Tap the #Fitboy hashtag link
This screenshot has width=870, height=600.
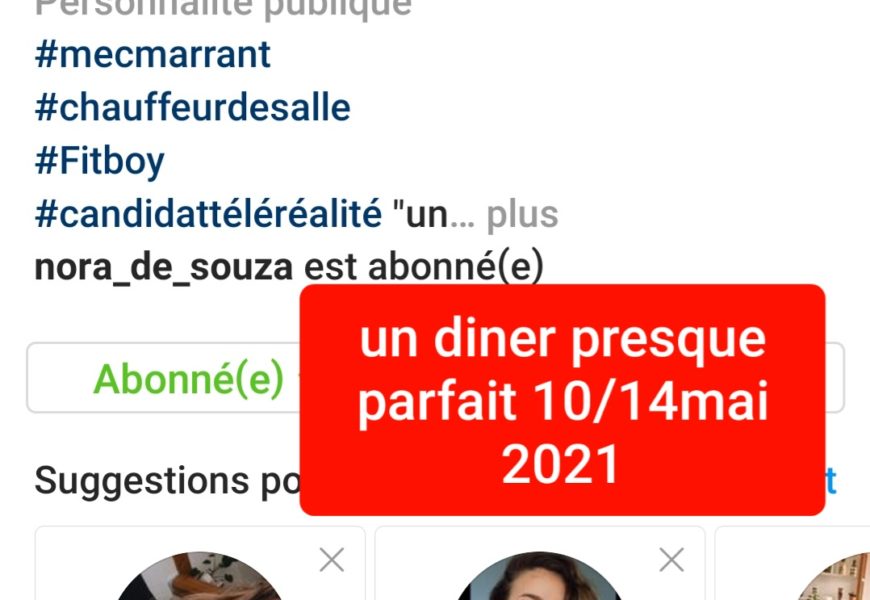[99, 161]
